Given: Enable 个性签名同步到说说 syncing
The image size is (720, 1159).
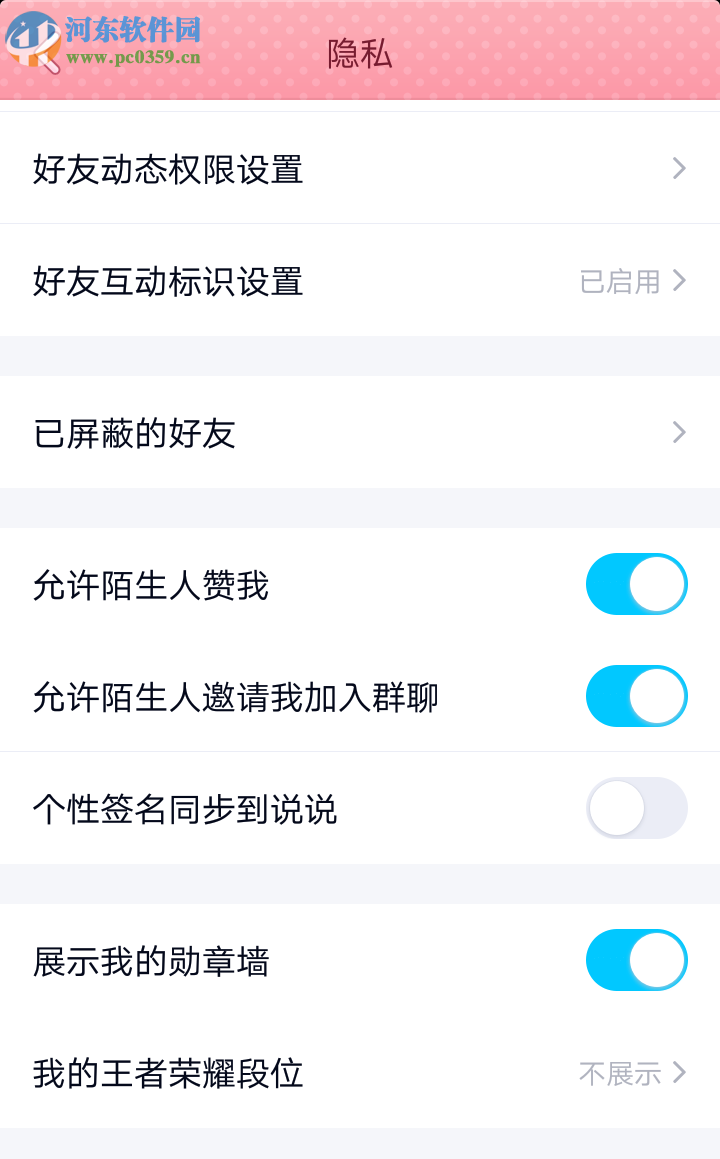Looking at the screenshot, I should pos(636,808).
